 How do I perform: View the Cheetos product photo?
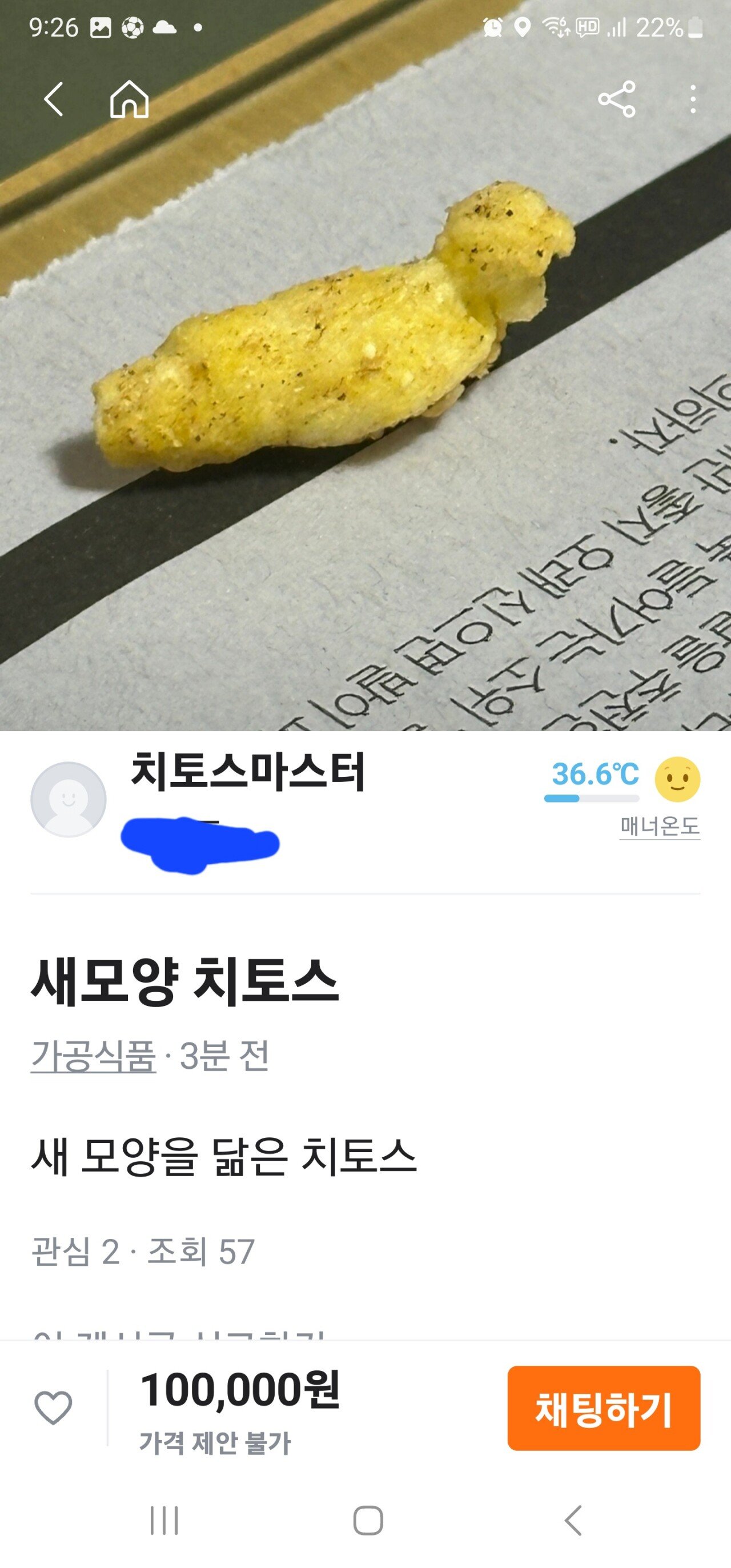[365, 396]
